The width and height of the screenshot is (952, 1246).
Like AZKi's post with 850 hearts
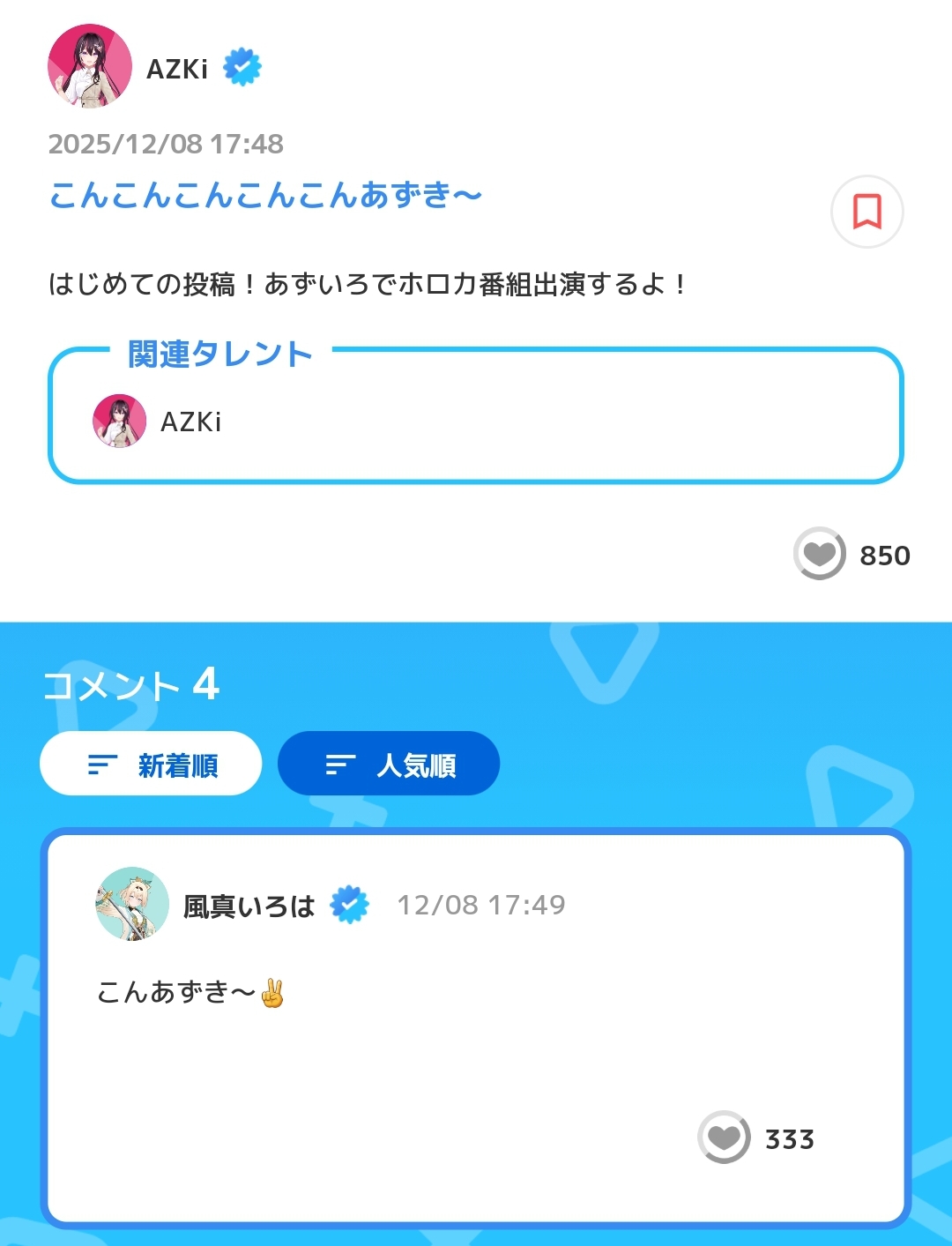point(820,554)
